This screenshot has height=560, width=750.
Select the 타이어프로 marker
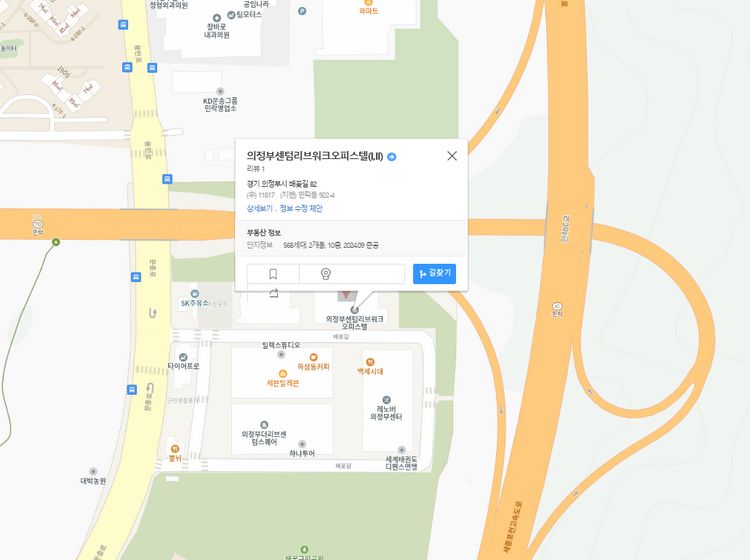[x=183, y=357]
